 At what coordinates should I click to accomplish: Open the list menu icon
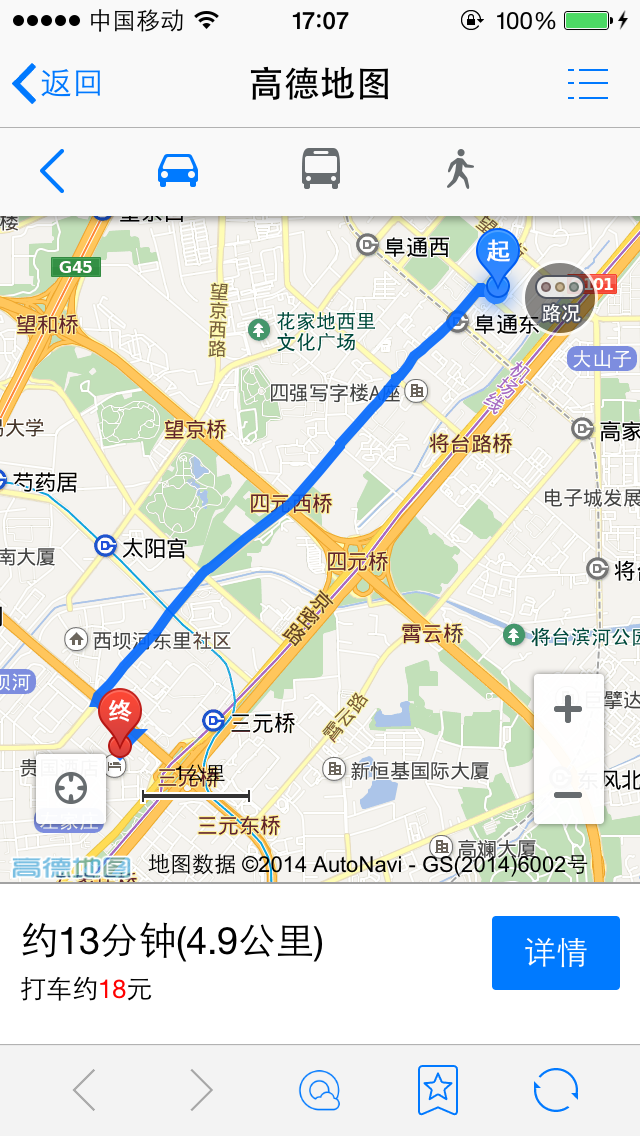coord(588,84)
